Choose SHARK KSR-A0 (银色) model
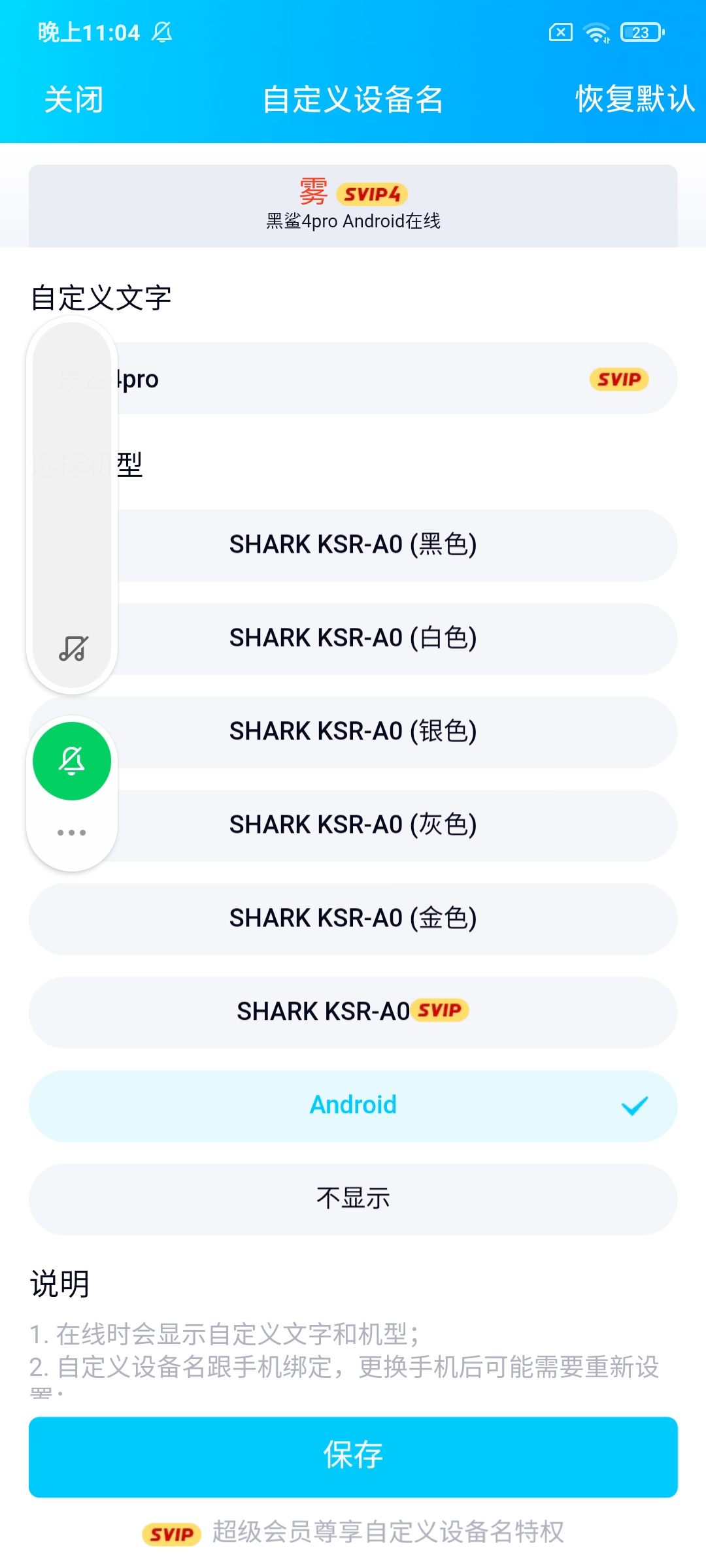The height and width of the screenshot is (1568, 706). tap(353, 732)
